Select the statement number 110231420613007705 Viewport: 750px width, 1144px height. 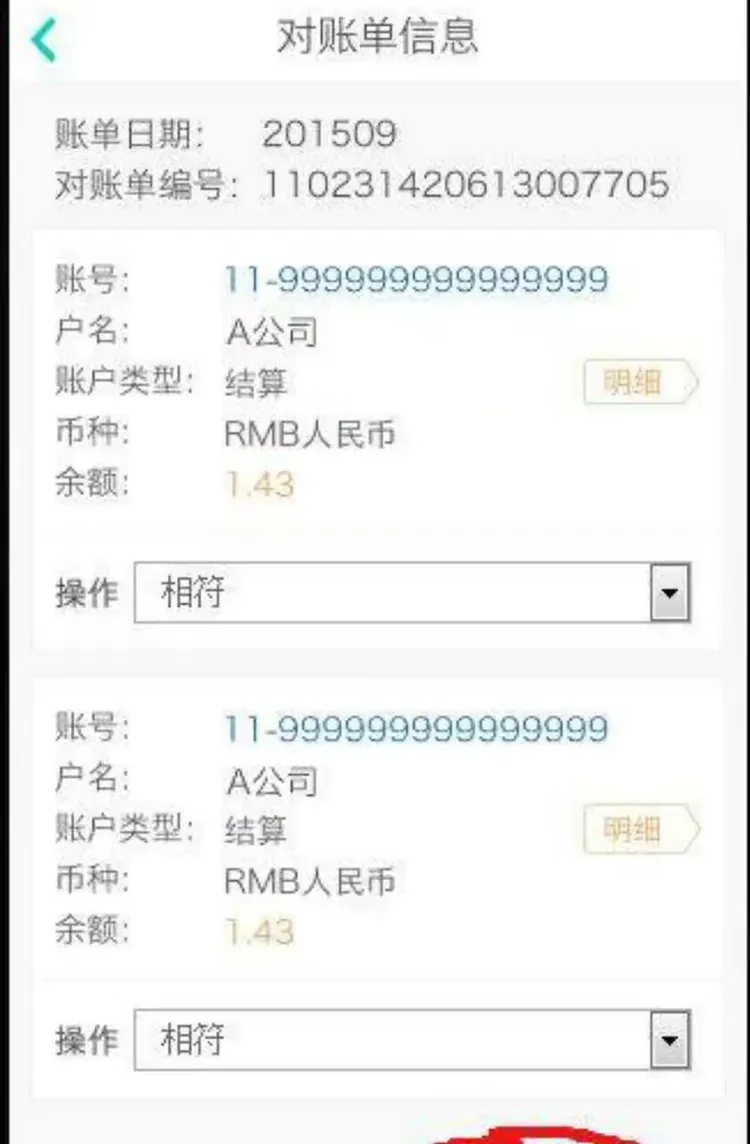click(x=466, y=184)
